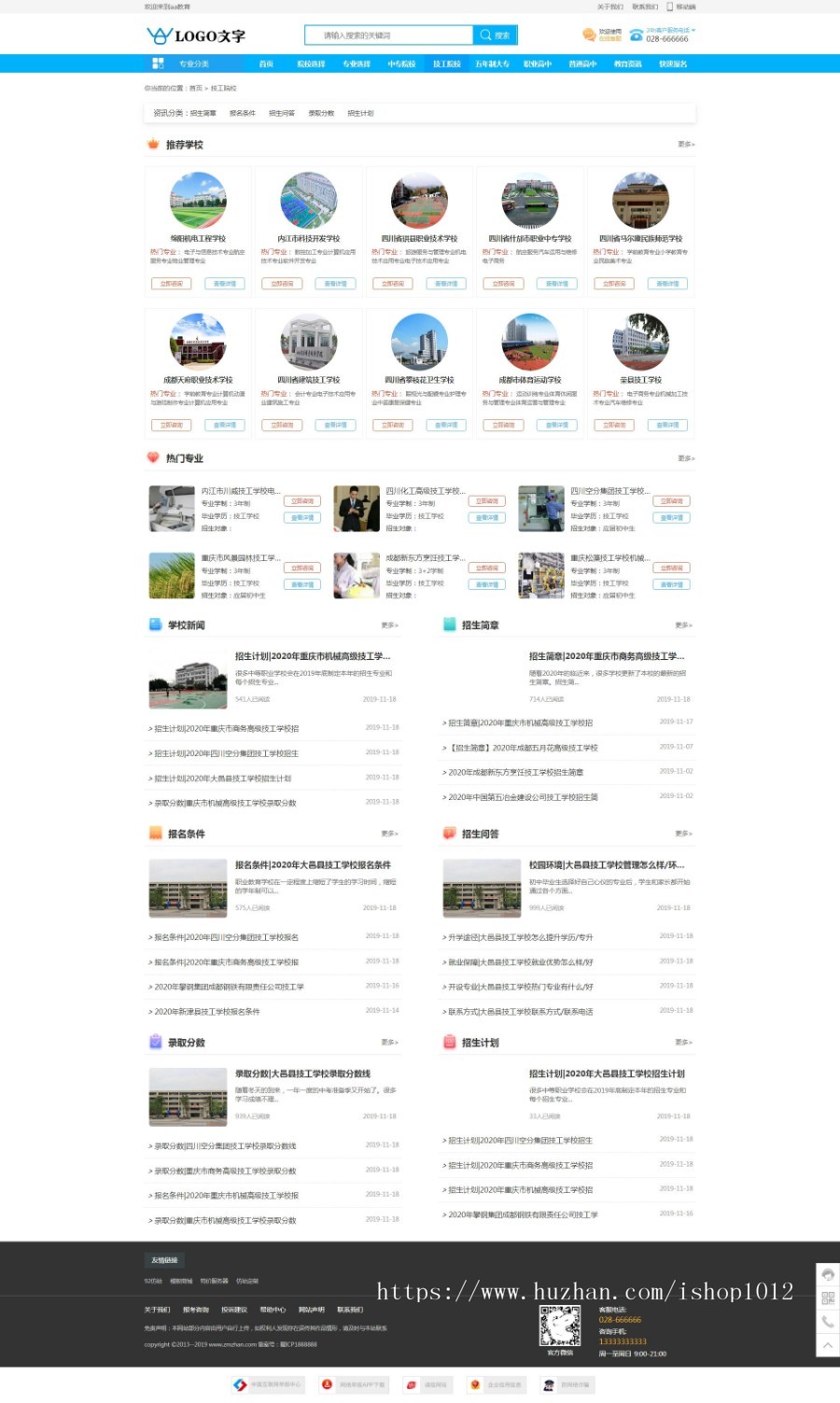Screen dimensions: 840x1403
Task: Open the 帮助中心 footer link
Action: [x=273, y=1310]
